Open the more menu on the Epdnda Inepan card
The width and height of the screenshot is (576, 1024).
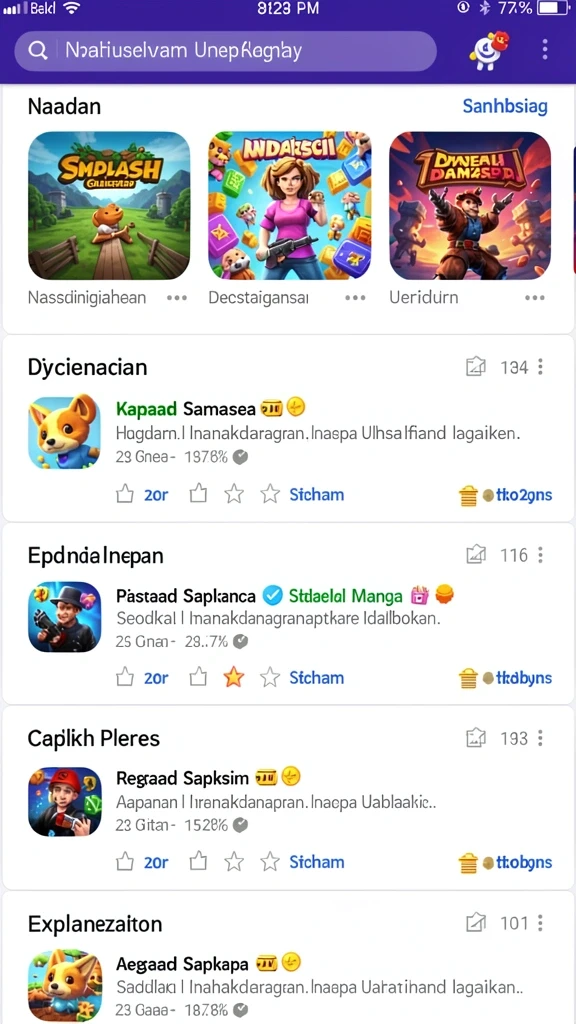click(x=540, y=555)
